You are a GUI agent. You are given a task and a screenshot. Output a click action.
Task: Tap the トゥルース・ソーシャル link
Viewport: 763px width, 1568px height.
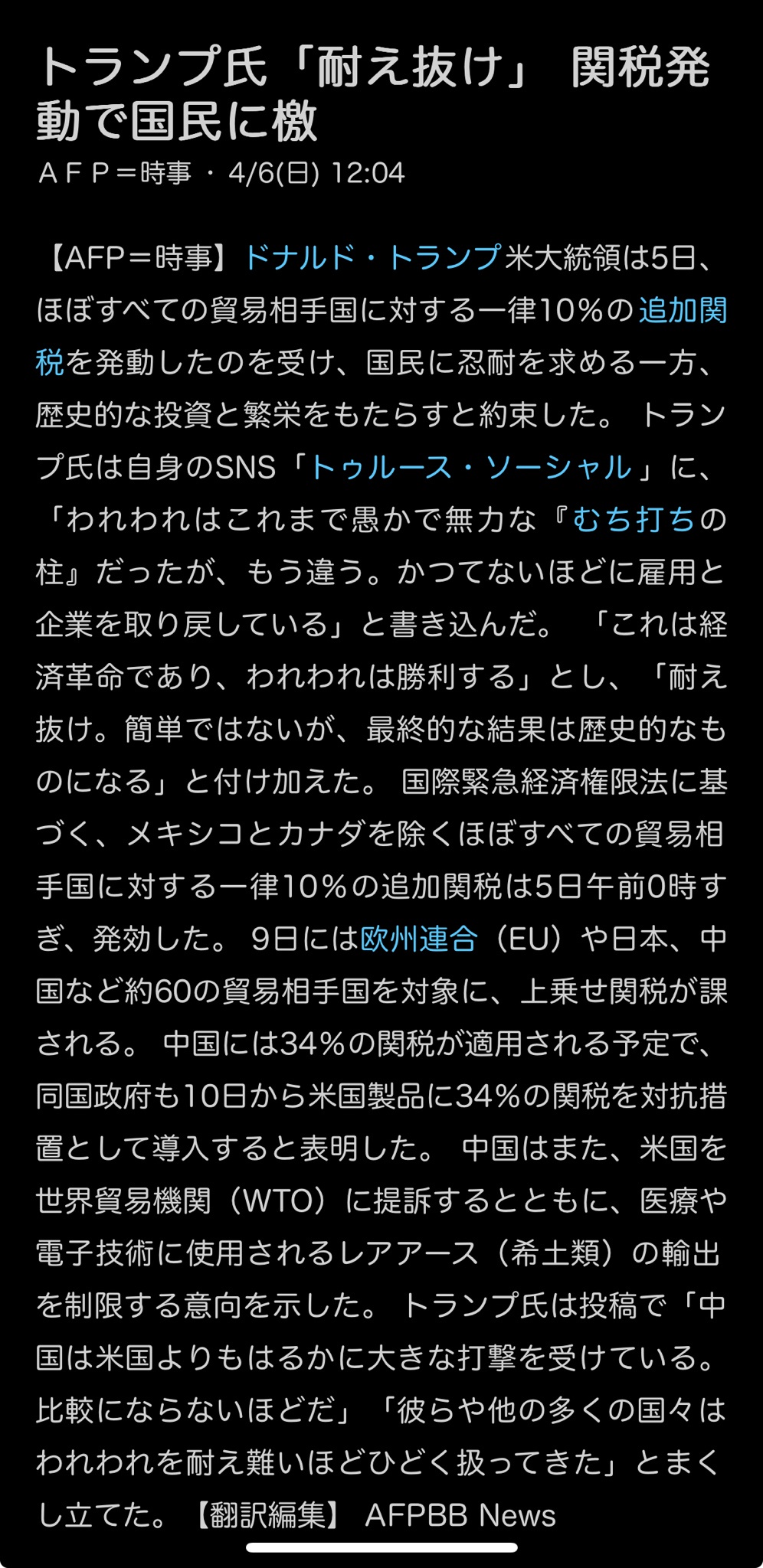coord(470,467)
